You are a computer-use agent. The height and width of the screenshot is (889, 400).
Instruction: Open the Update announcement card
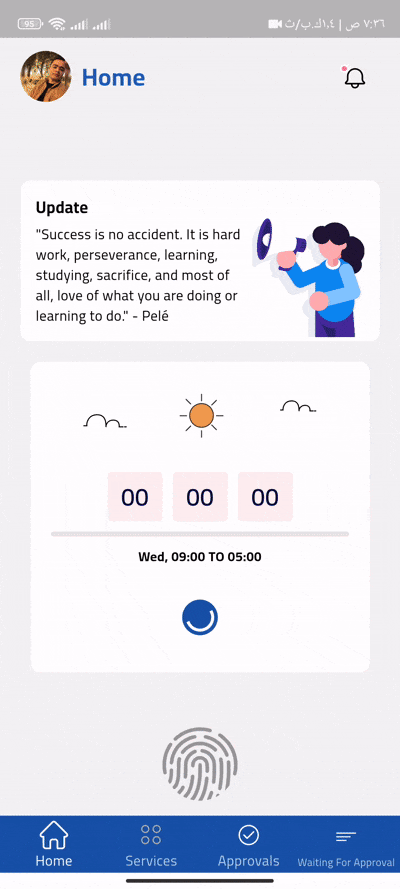click(x=200, y=261)
